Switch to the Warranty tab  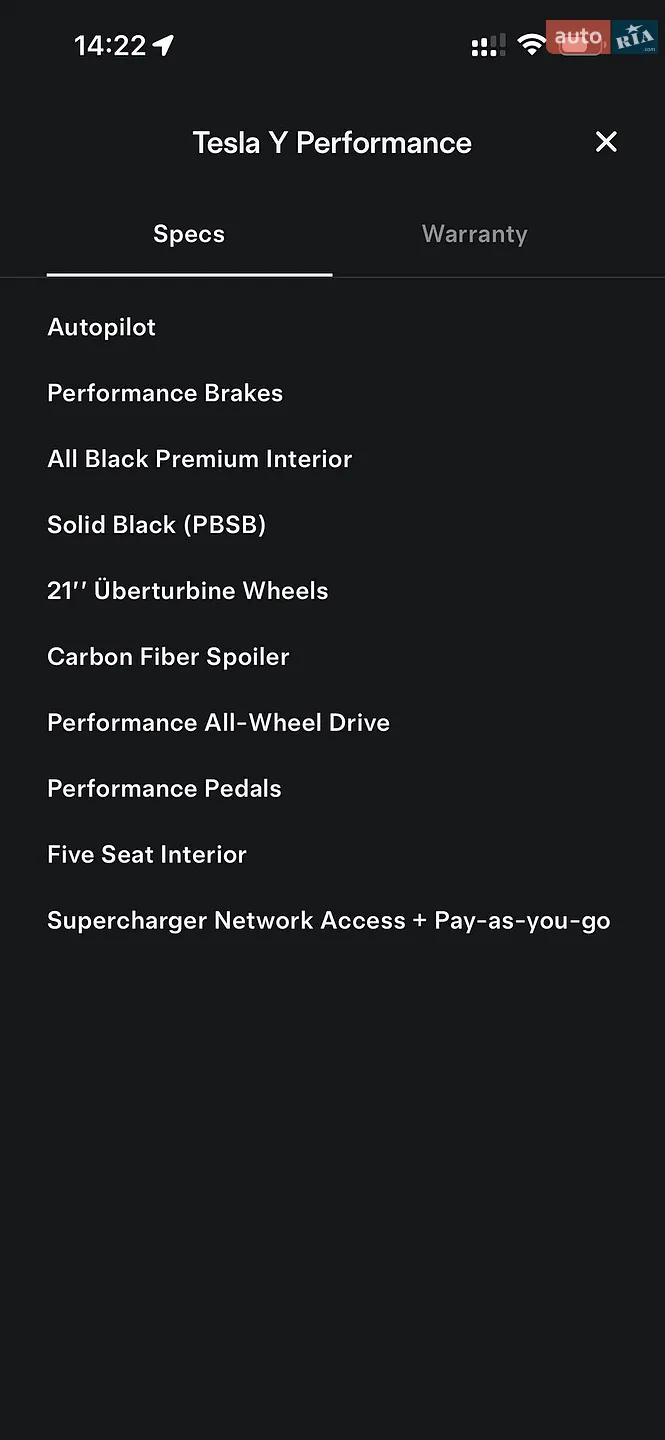coord(475,234)
